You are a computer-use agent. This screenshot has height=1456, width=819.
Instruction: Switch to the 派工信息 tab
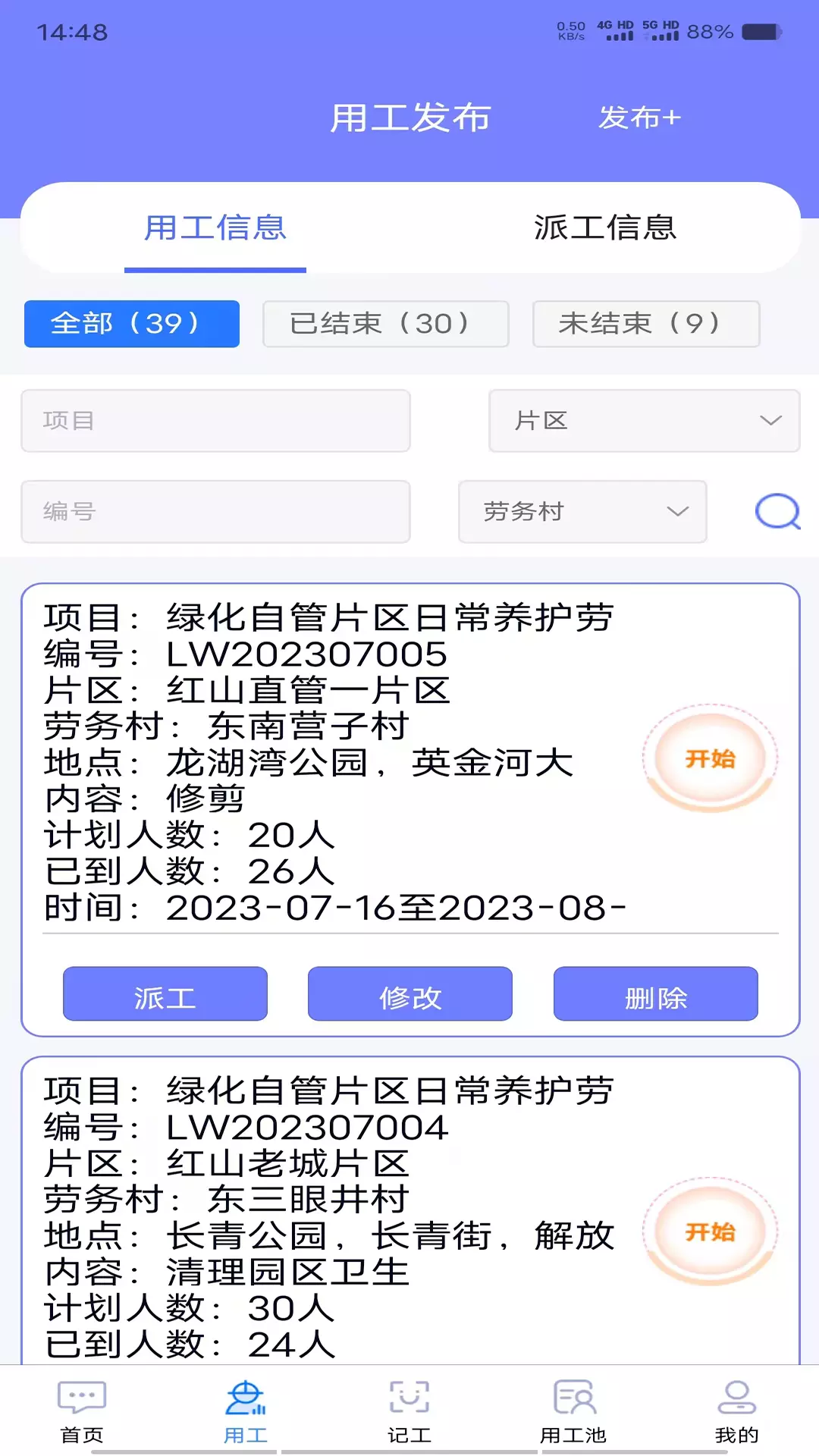click(x=604, y=227)
